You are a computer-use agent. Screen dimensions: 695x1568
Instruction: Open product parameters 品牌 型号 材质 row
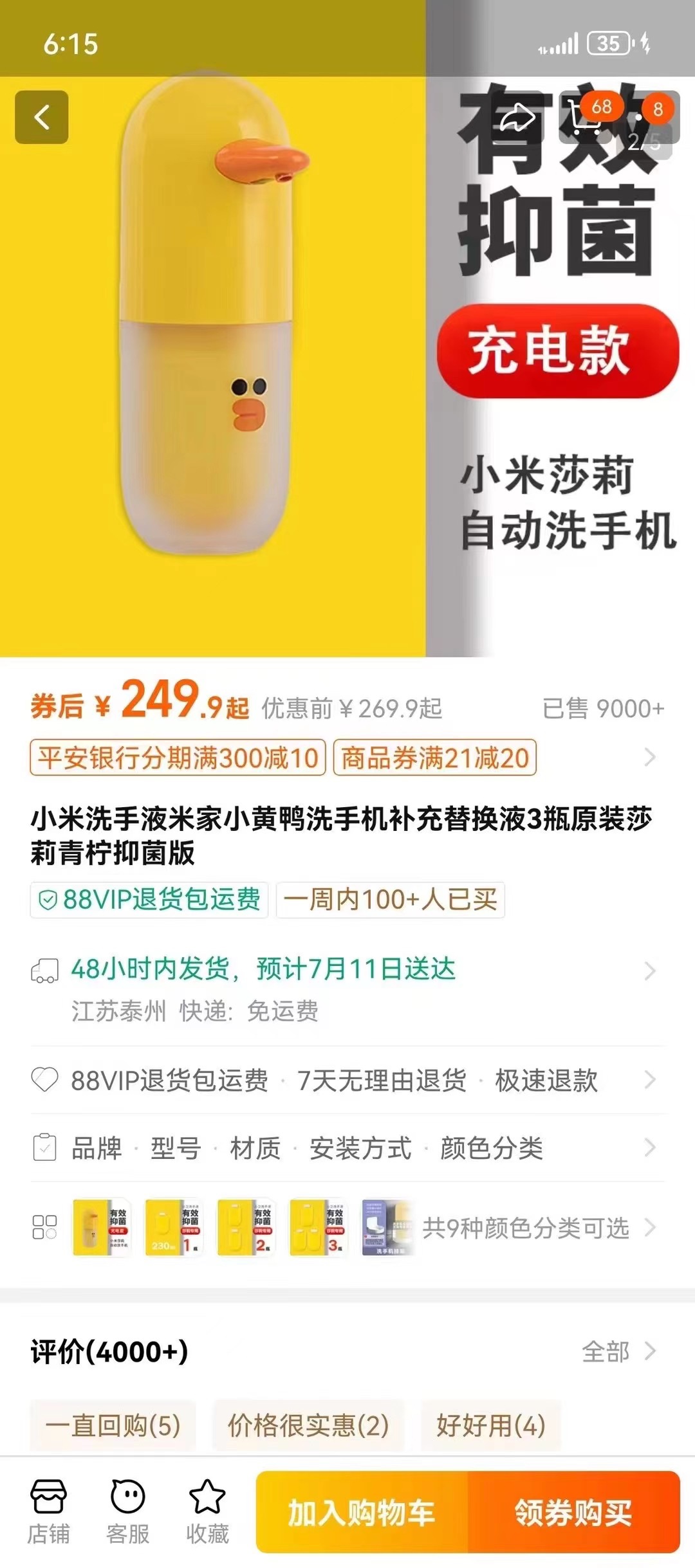306,1148
